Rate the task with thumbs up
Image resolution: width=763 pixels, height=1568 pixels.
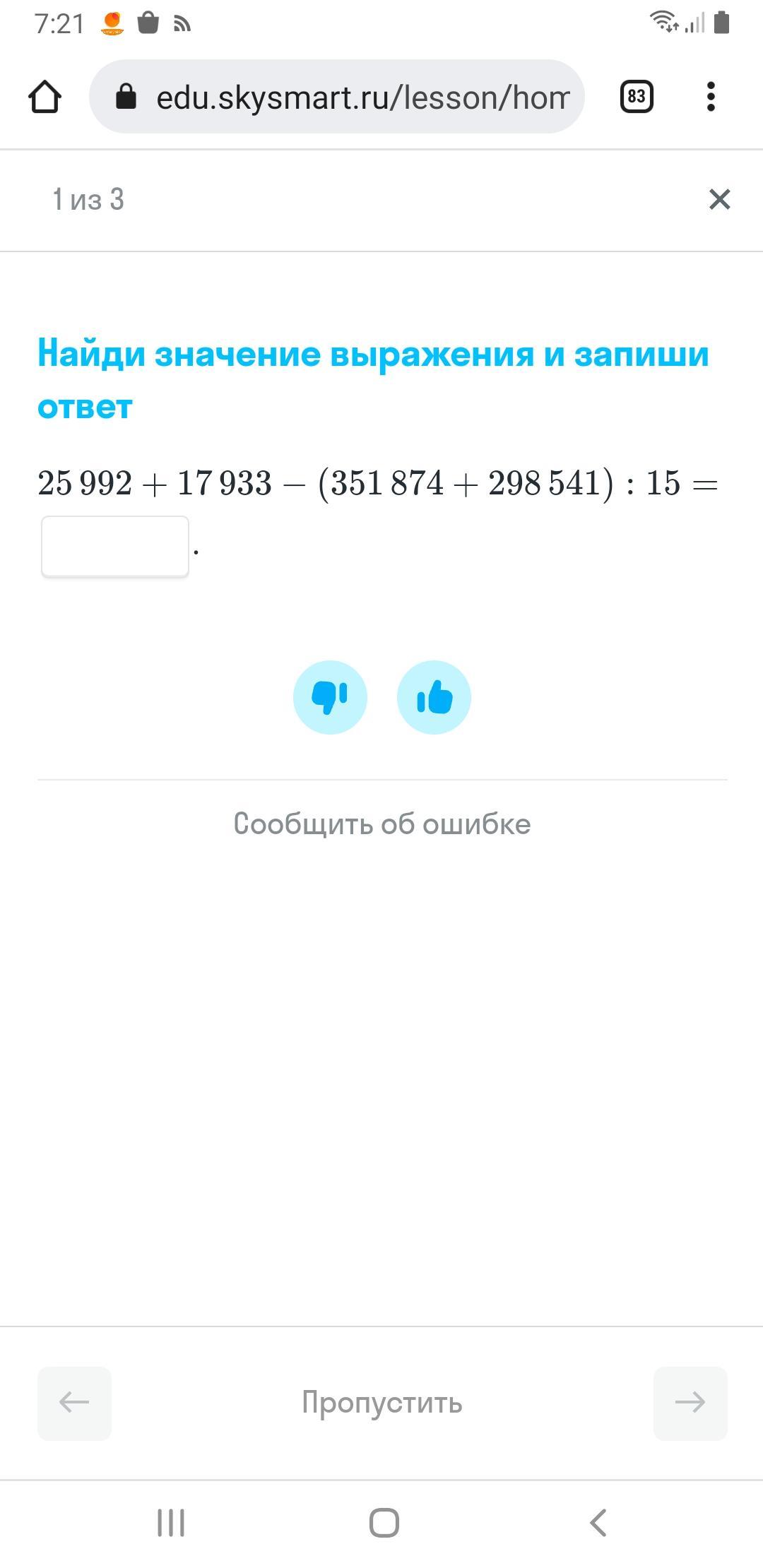434,697
